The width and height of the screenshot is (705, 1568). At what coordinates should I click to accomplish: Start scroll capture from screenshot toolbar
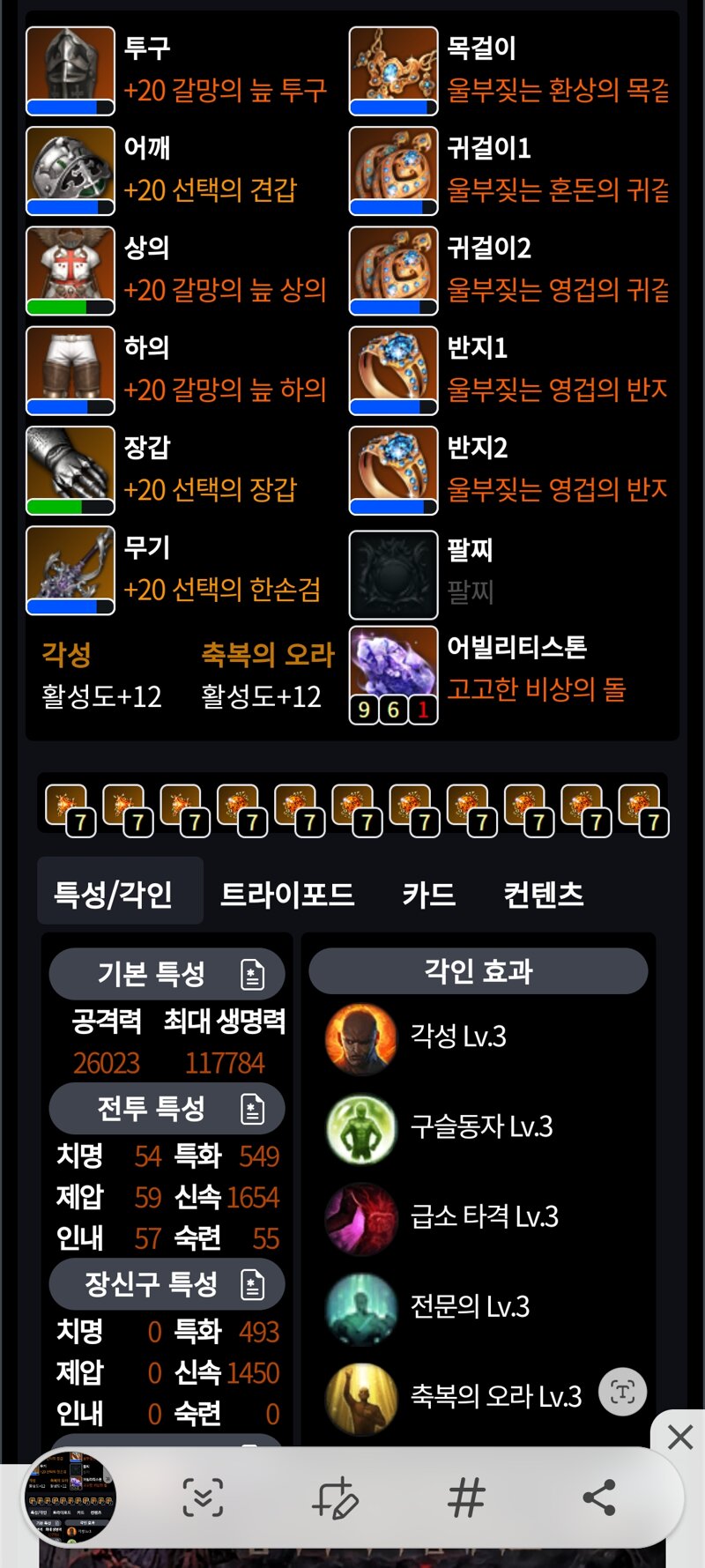pyautogui.click(x=203, y=1497)
